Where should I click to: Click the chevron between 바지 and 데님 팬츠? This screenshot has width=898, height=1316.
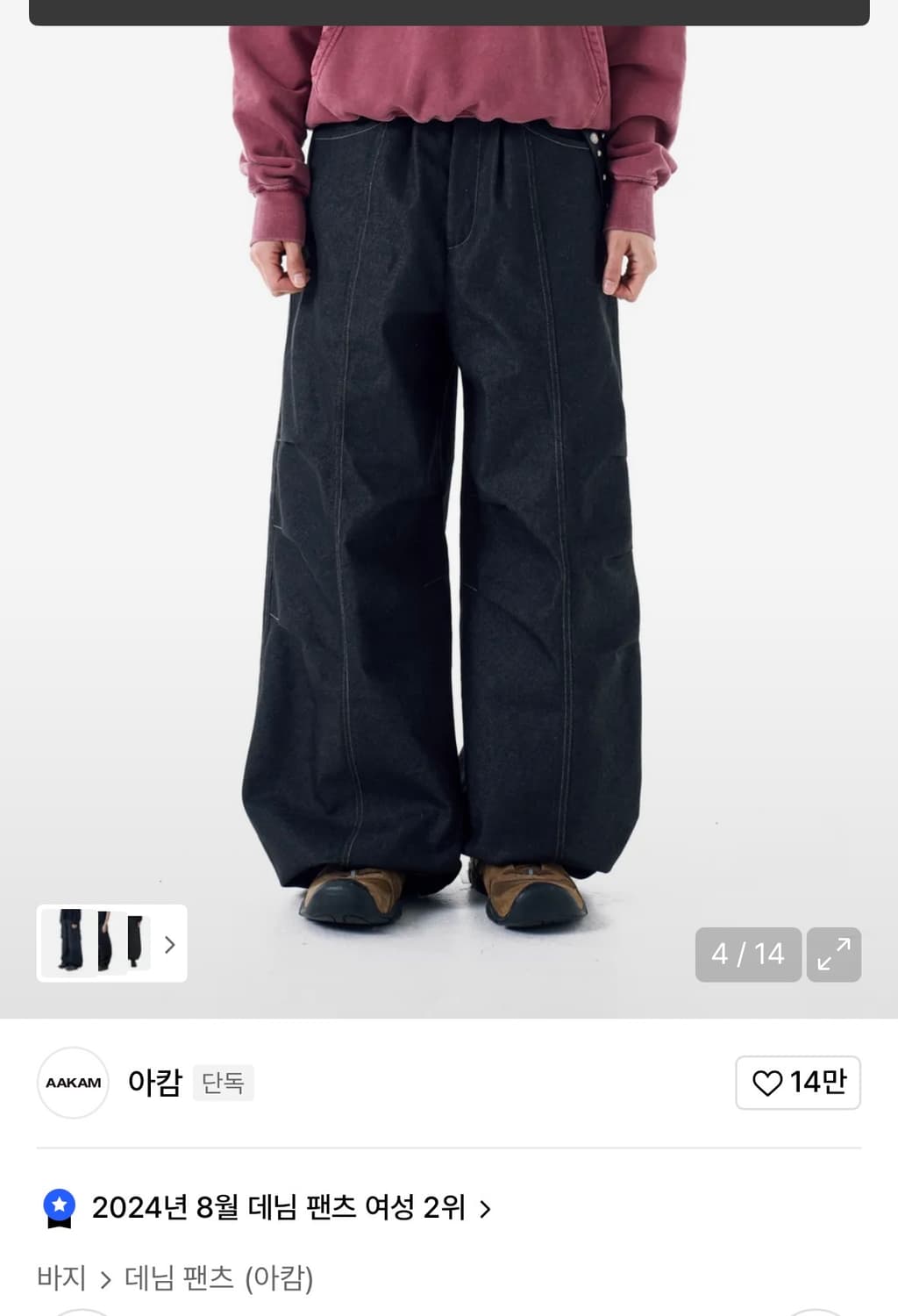click(103, 1279)
